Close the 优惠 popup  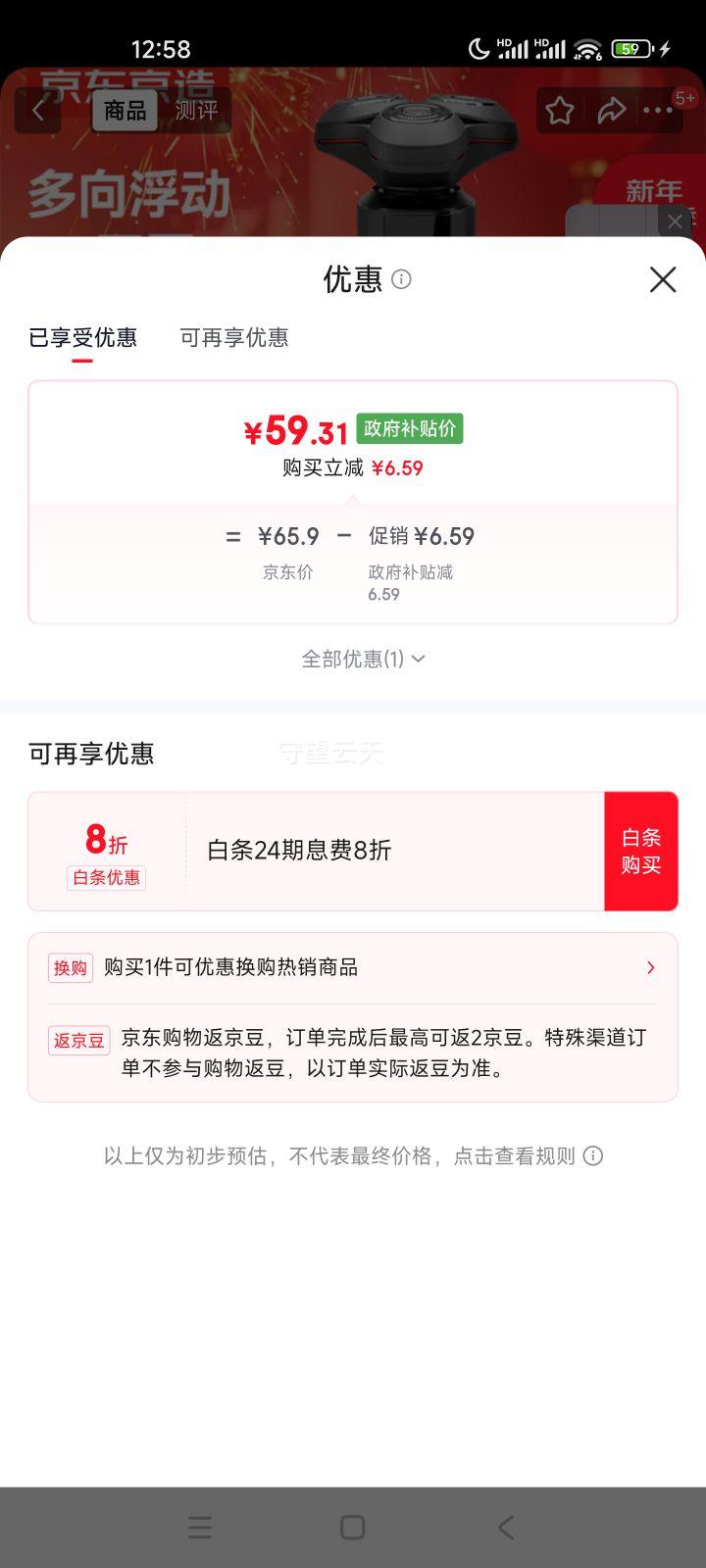[x=663, y=280]
